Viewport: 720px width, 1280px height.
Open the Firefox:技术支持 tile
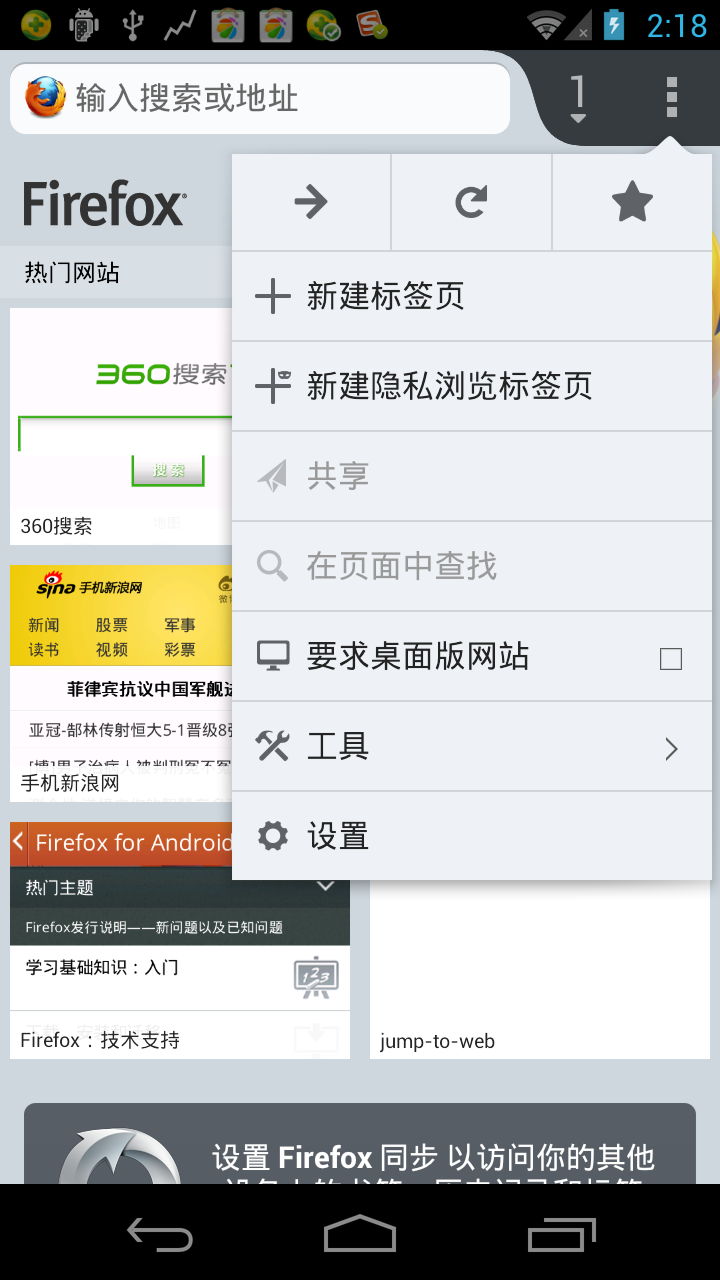point(180,940)
